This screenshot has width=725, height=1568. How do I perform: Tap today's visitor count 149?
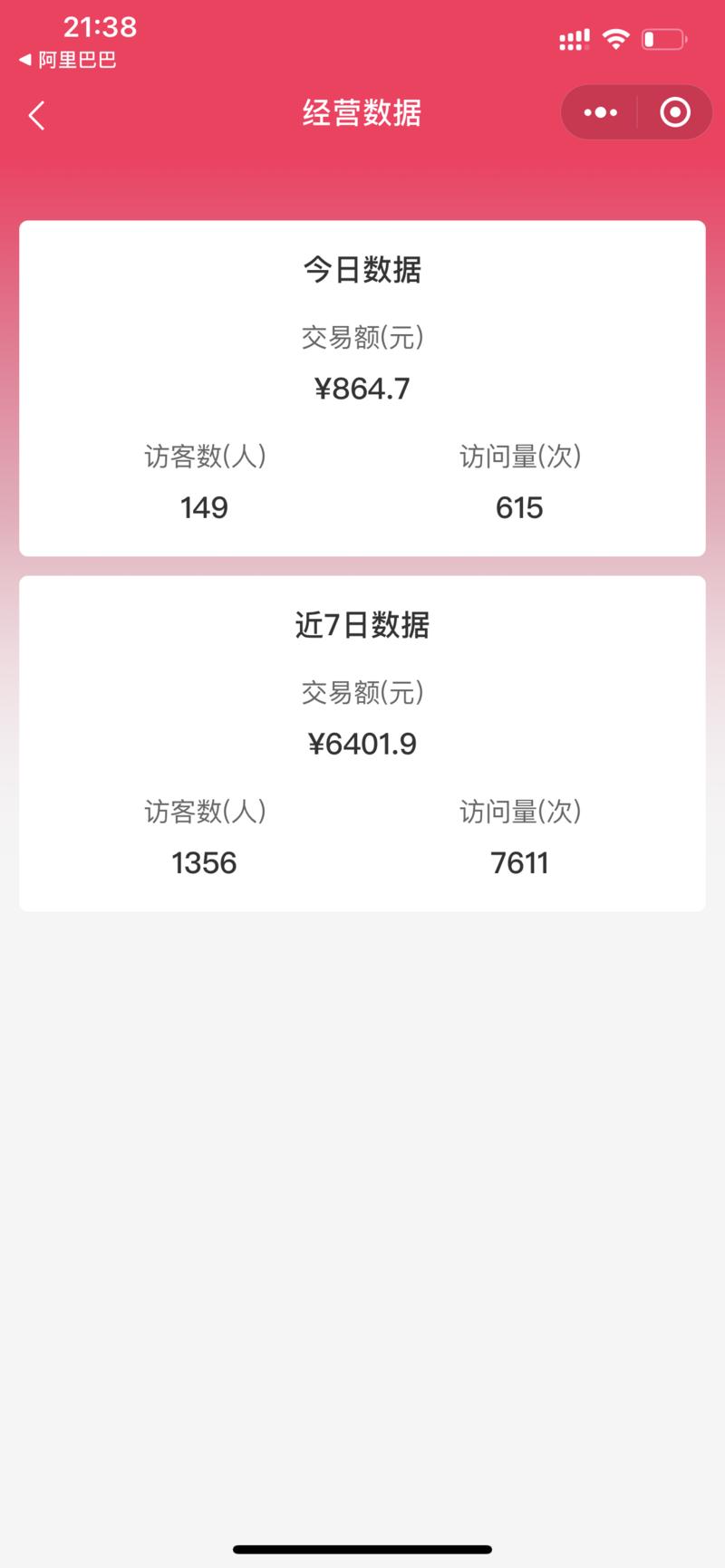[203, 507]
